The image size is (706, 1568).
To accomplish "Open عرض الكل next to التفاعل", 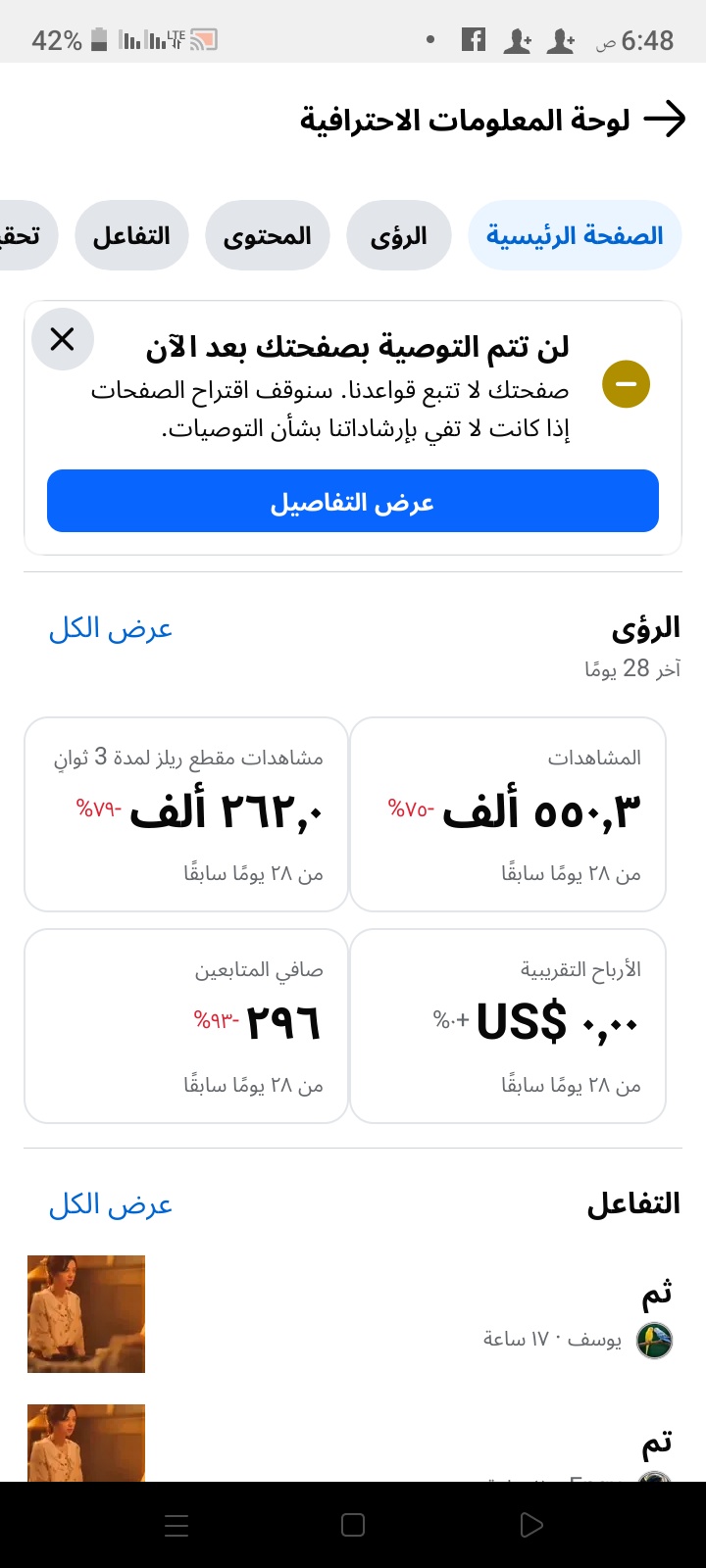I will click(111, 1204).
